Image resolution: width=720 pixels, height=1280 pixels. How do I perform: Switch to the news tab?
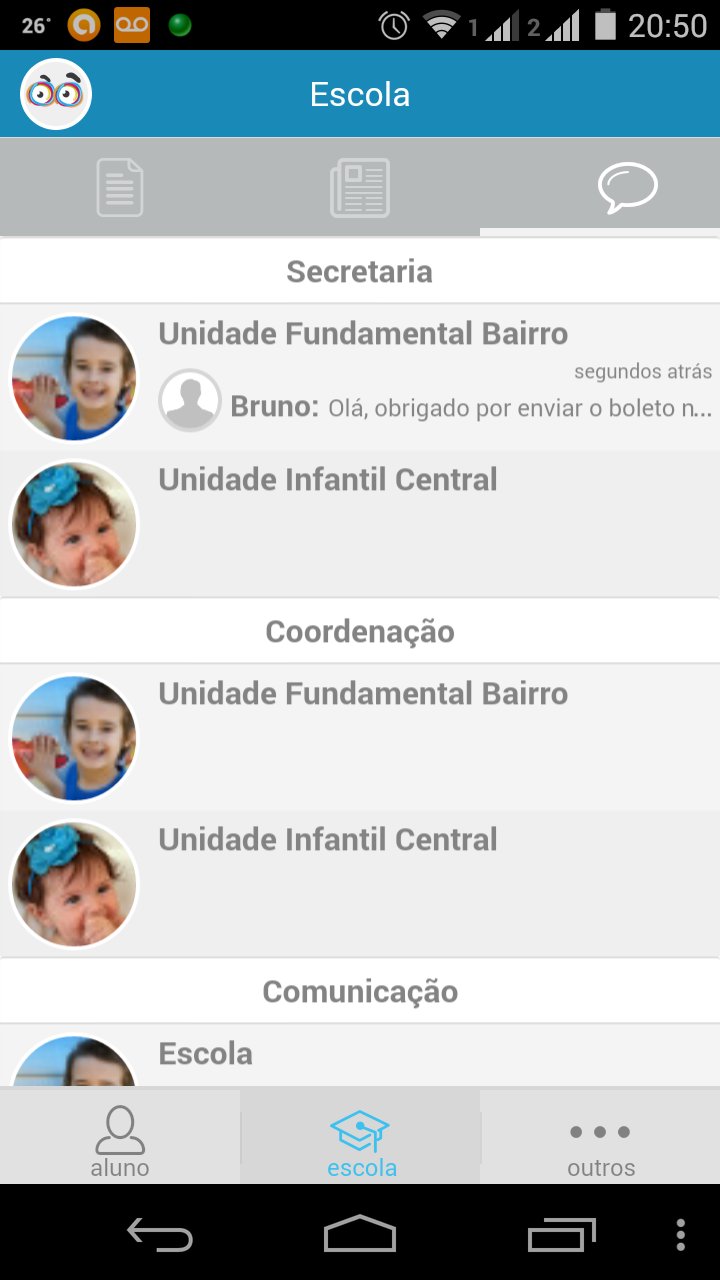(360, 188)
